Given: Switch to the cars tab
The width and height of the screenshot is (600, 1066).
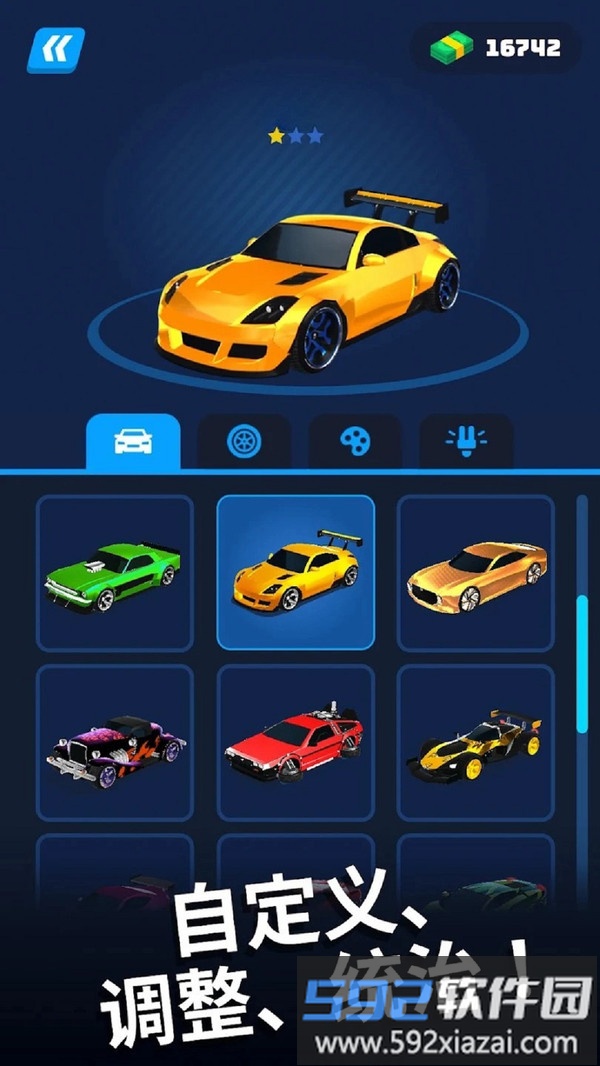Looking at the screenshot, I should (133, 441).
